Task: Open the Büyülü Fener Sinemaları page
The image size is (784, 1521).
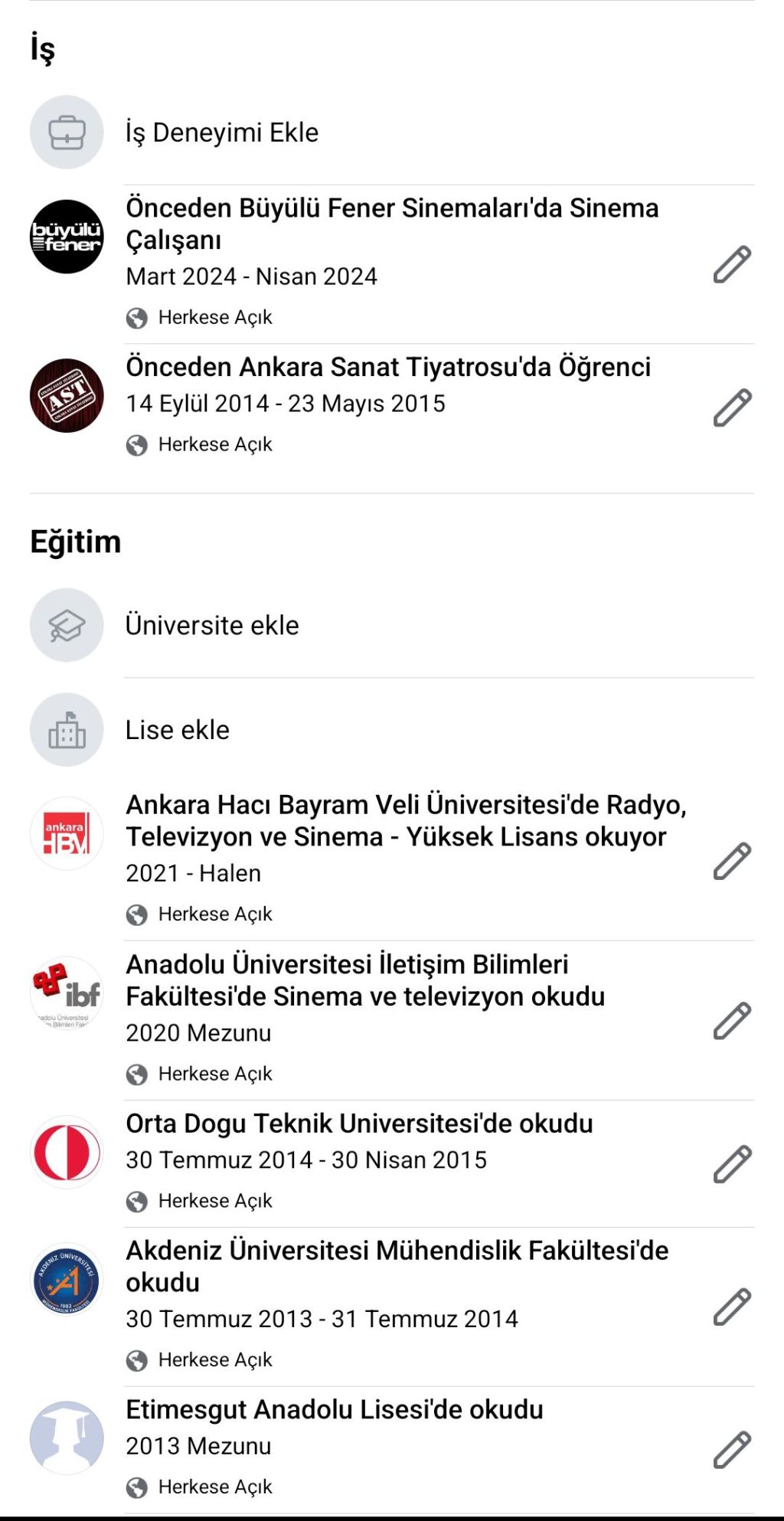Action: [x=67, y=237]
